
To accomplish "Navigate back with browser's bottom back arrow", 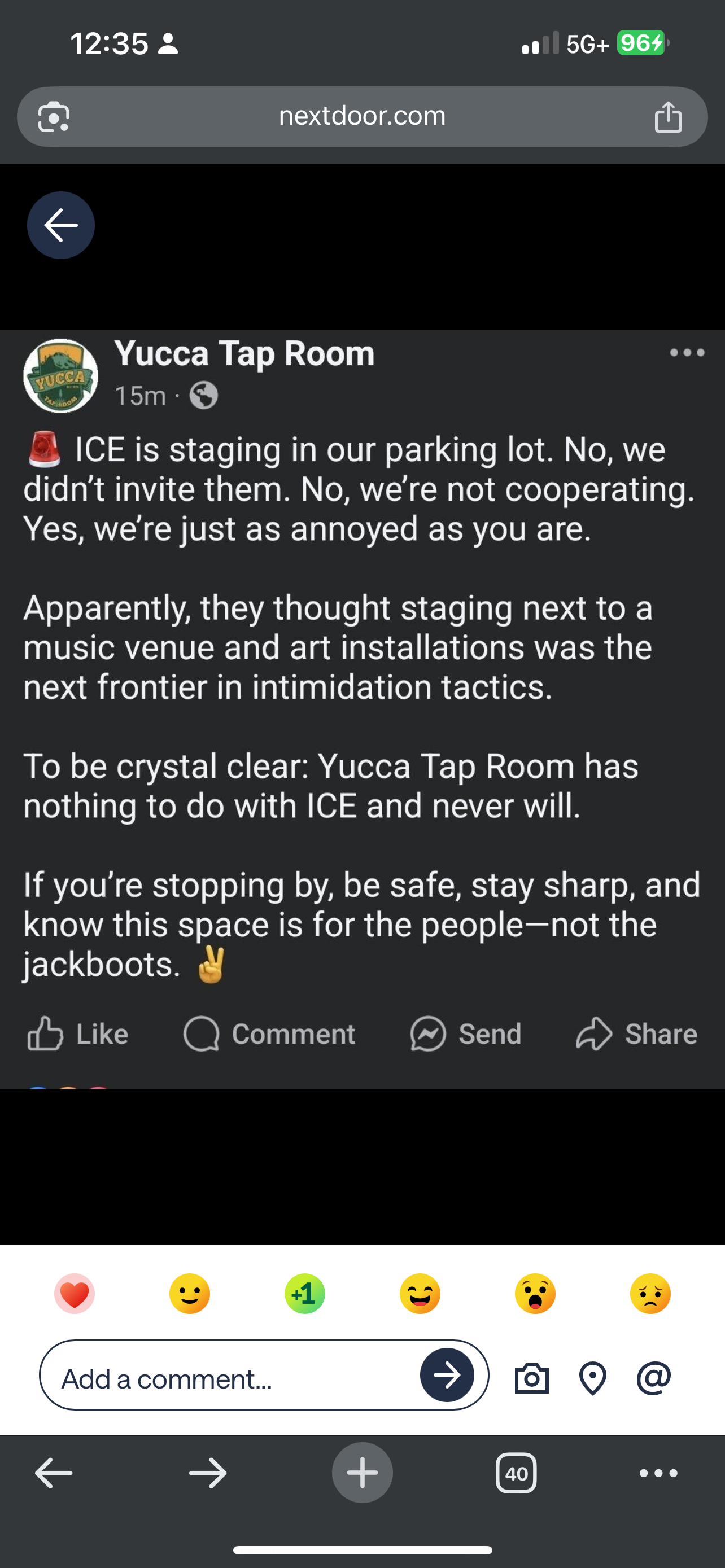I will (54, 1474).
